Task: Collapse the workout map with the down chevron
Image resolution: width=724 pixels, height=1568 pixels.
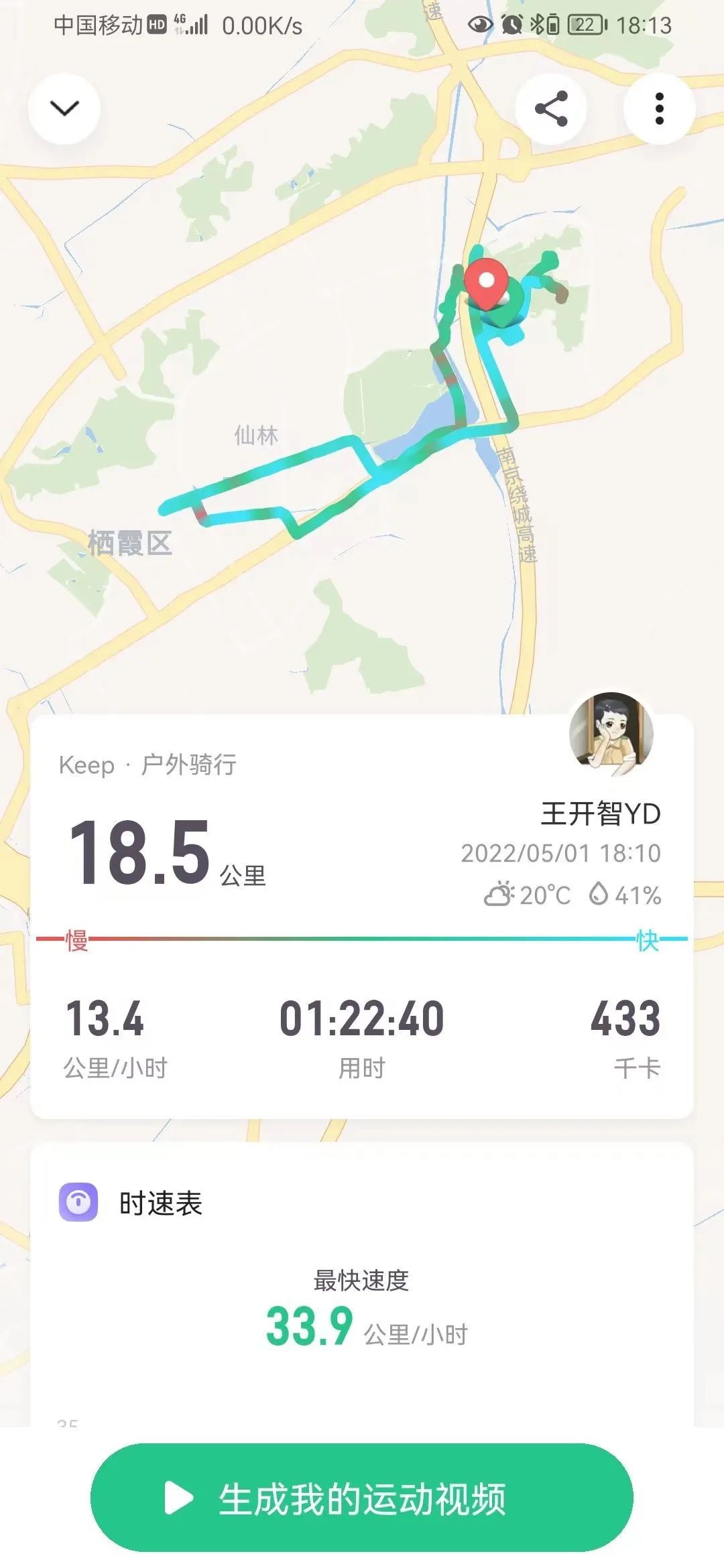Action: click(64, 109)
